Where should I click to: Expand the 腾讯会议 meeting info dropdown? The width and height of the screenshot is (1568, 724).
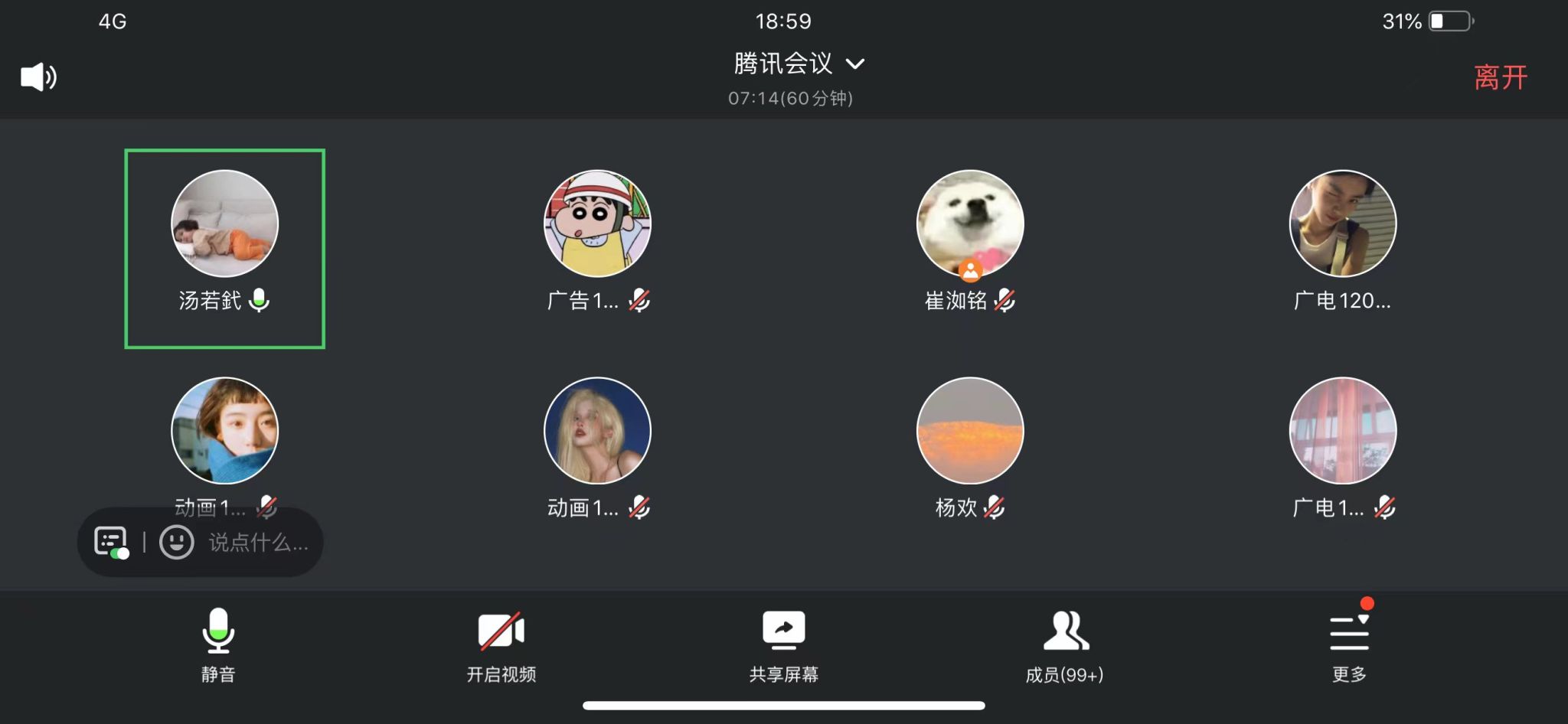pyautogui.click(x=799, y=64)
